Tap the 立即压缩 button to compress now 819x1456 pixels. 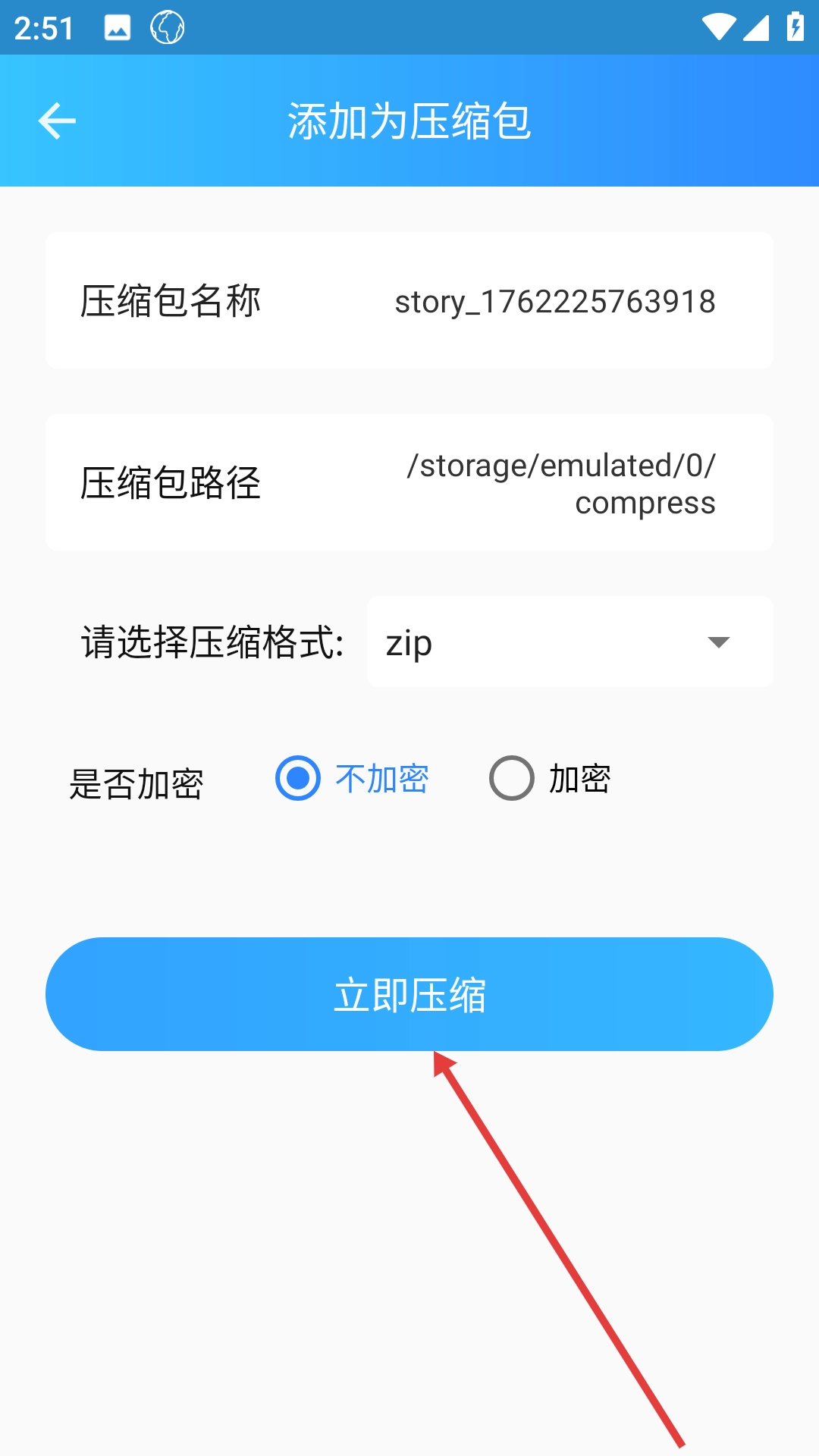409,994
